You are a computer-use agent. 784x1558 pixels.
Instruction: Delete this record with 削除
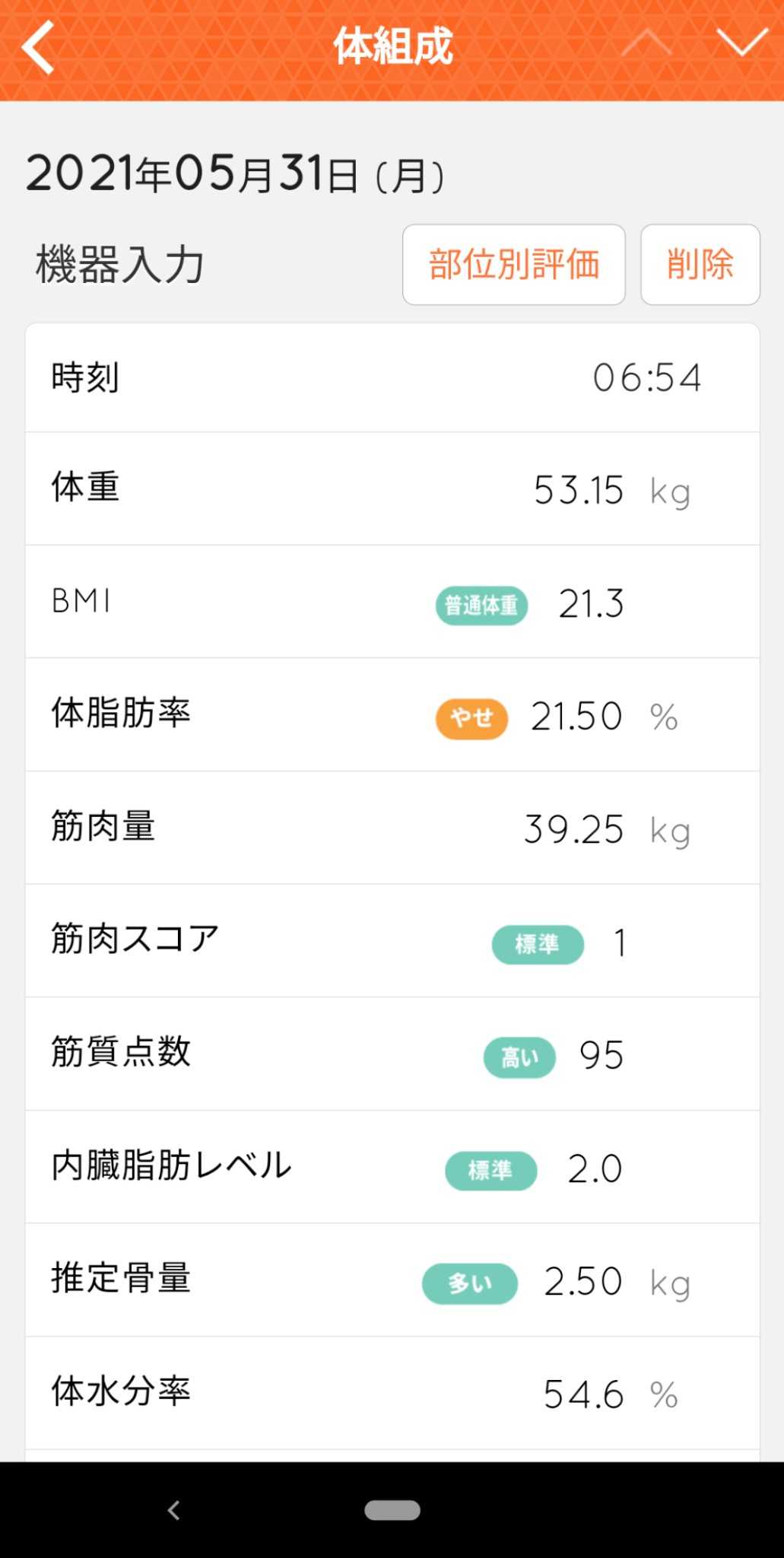700,265
